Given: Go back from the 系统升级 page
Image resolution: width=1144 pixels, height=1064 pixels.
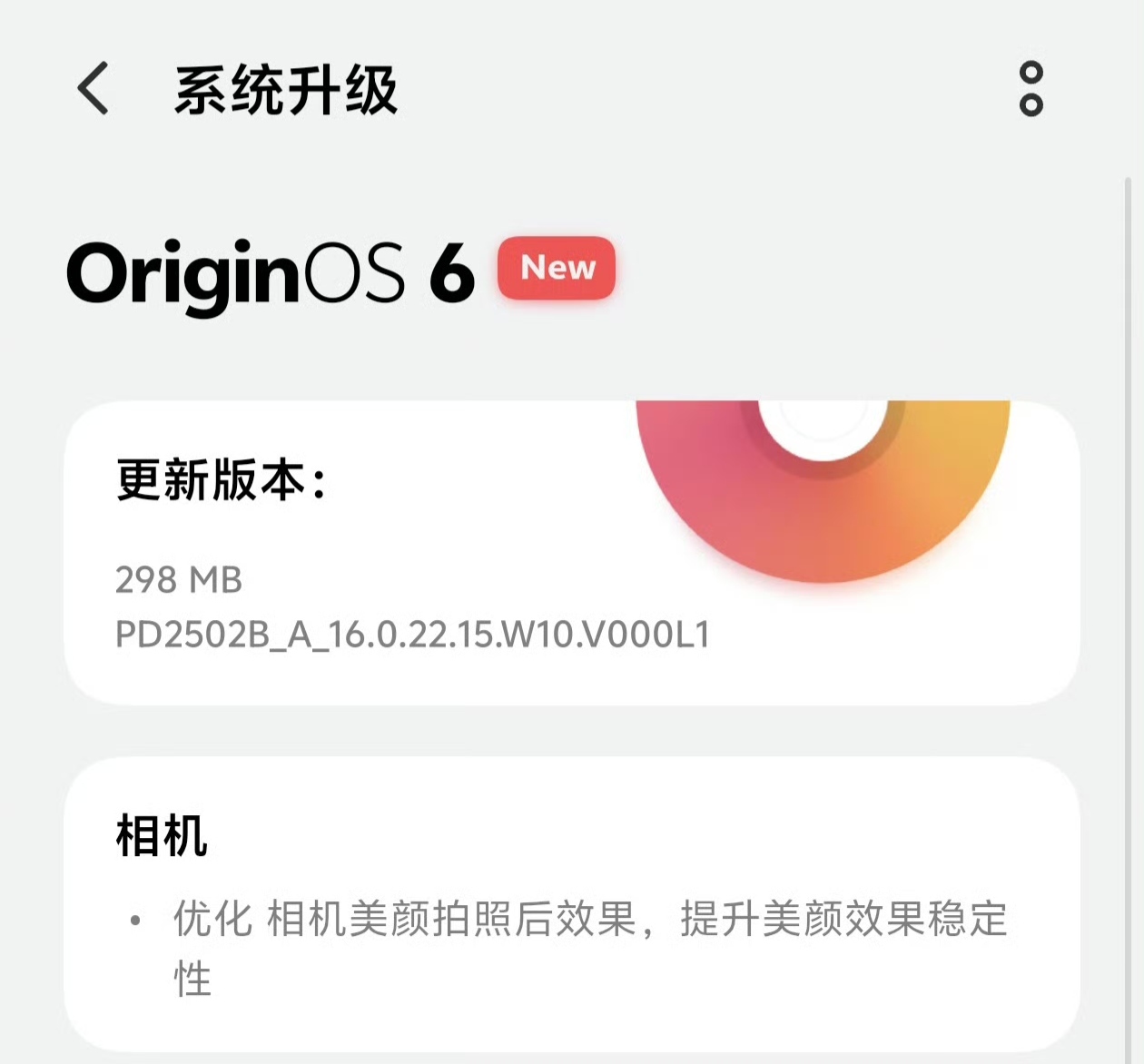Looking at the screenshot, I should (94, 89).
